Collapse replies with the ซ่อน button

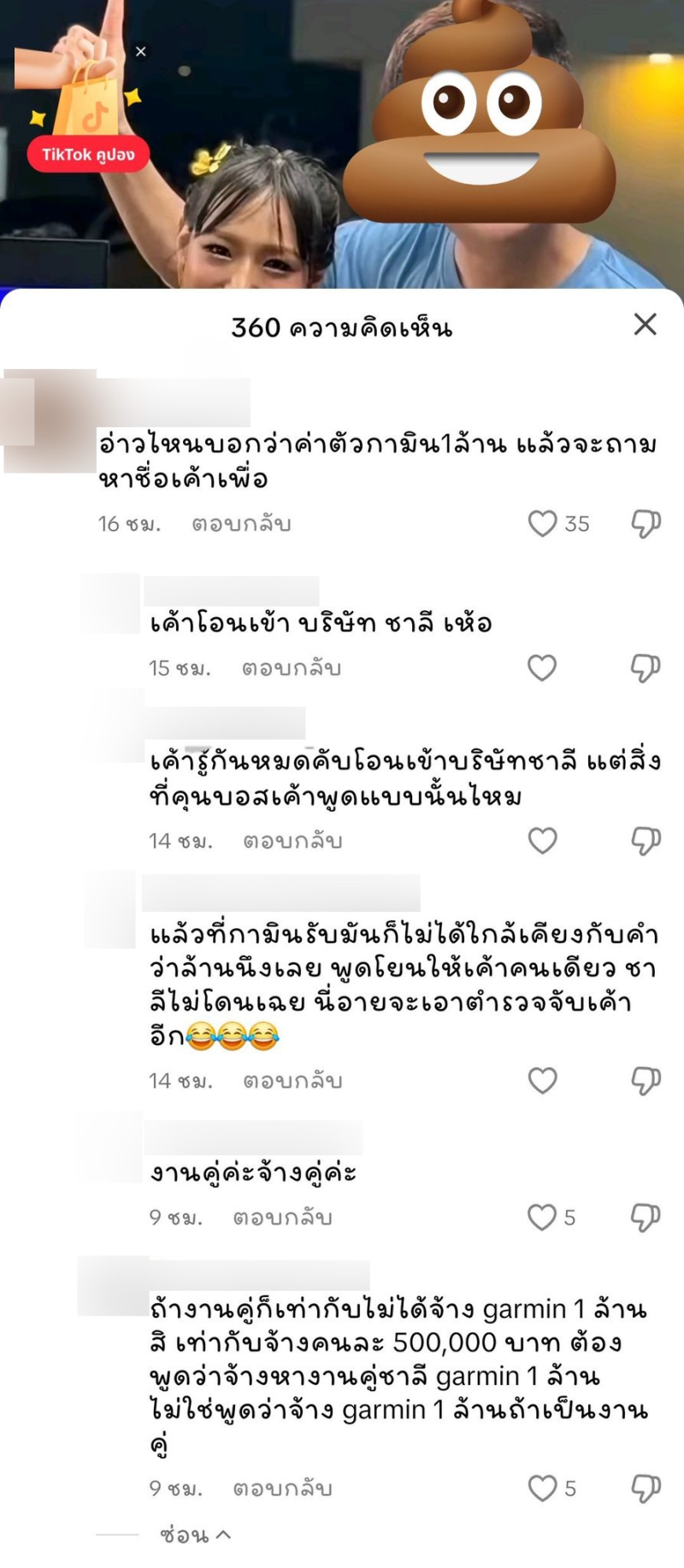tap(194, 1535)
